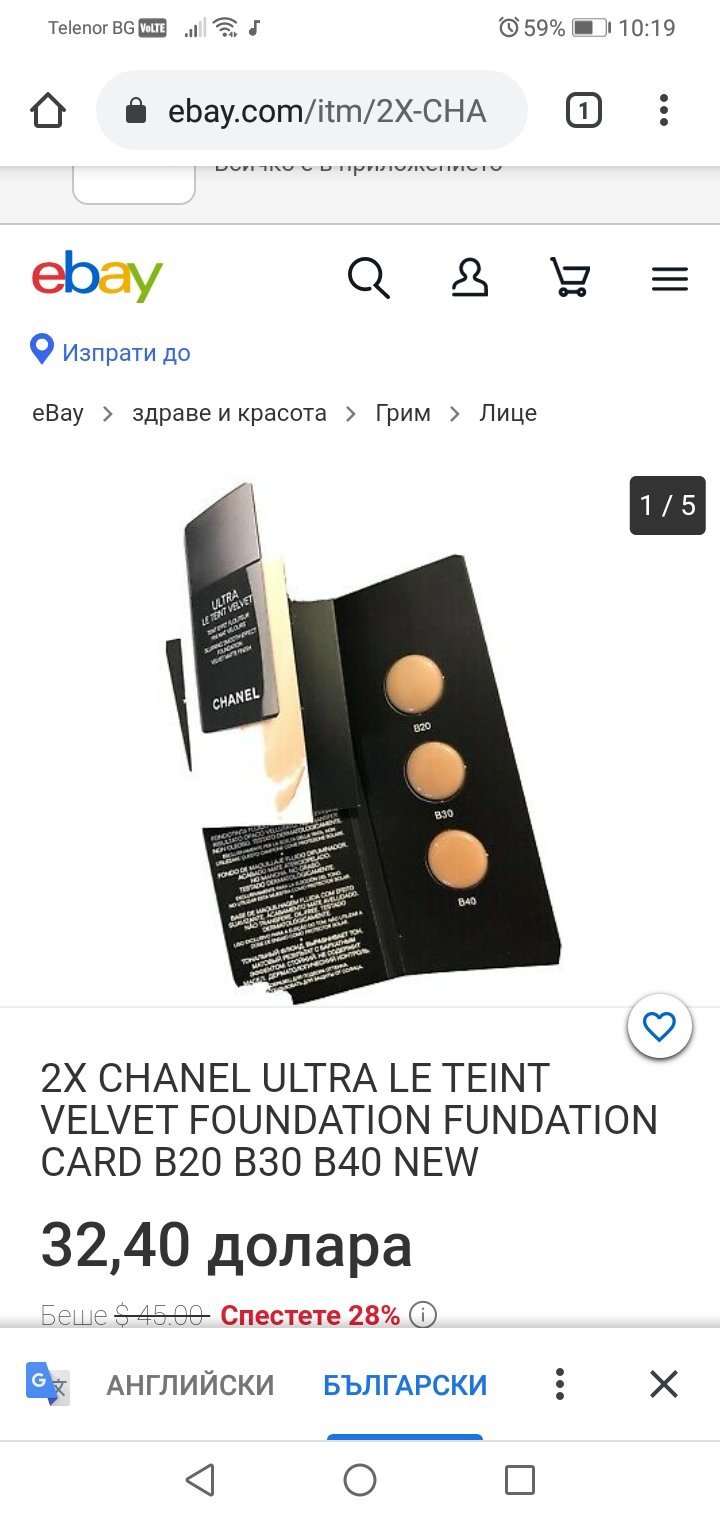Image resolution: width=720 pixels, height=1520 pixels.
Task: Go to the browser home page
Action: (x=48, y=111)
